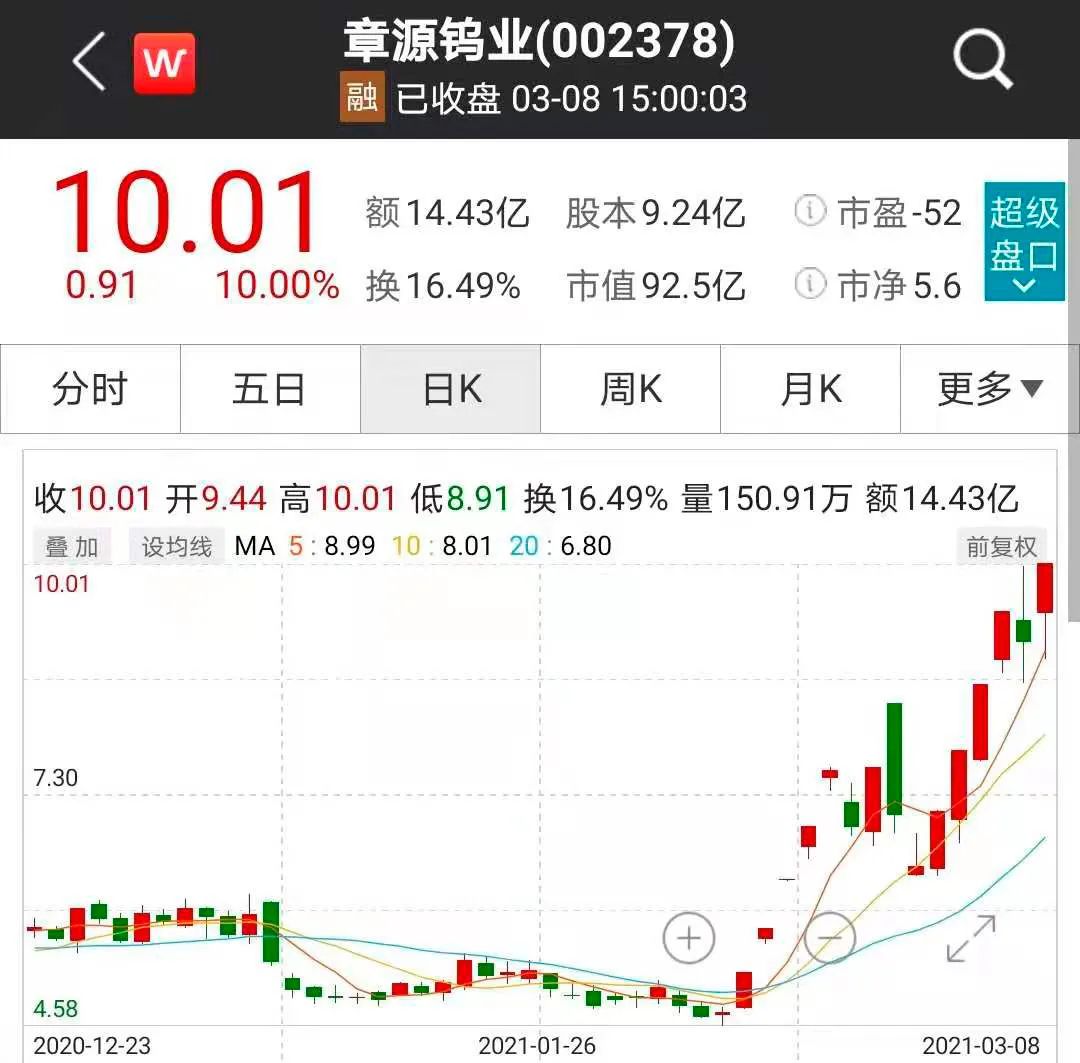Switch to the 分时 chart tab
Image resolution: width=1080 pixels, height=1063 pixels.
(90, 389)
